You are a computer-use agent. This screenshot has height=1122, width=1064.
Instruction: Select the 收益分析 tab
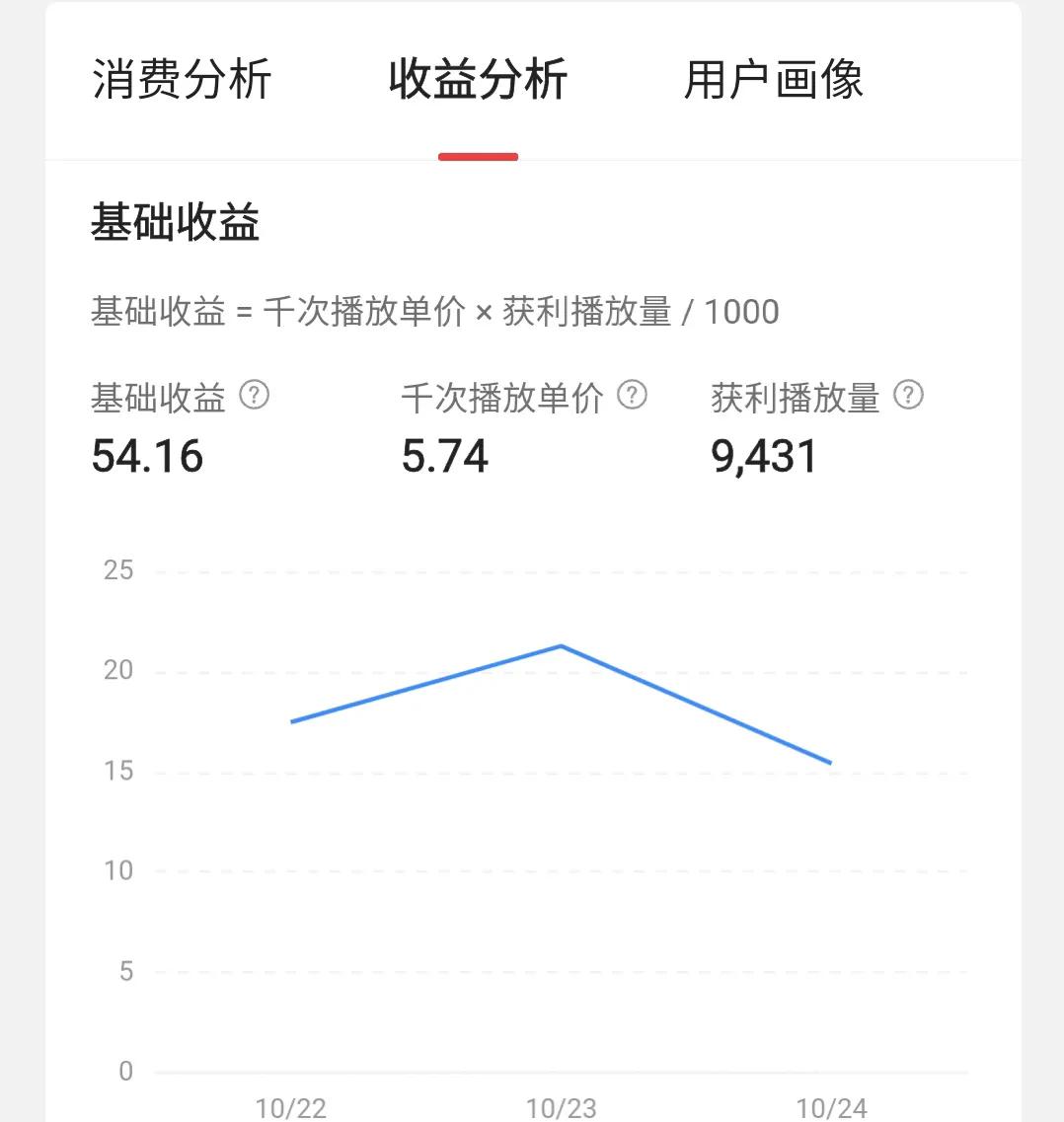tap(478, 80)
